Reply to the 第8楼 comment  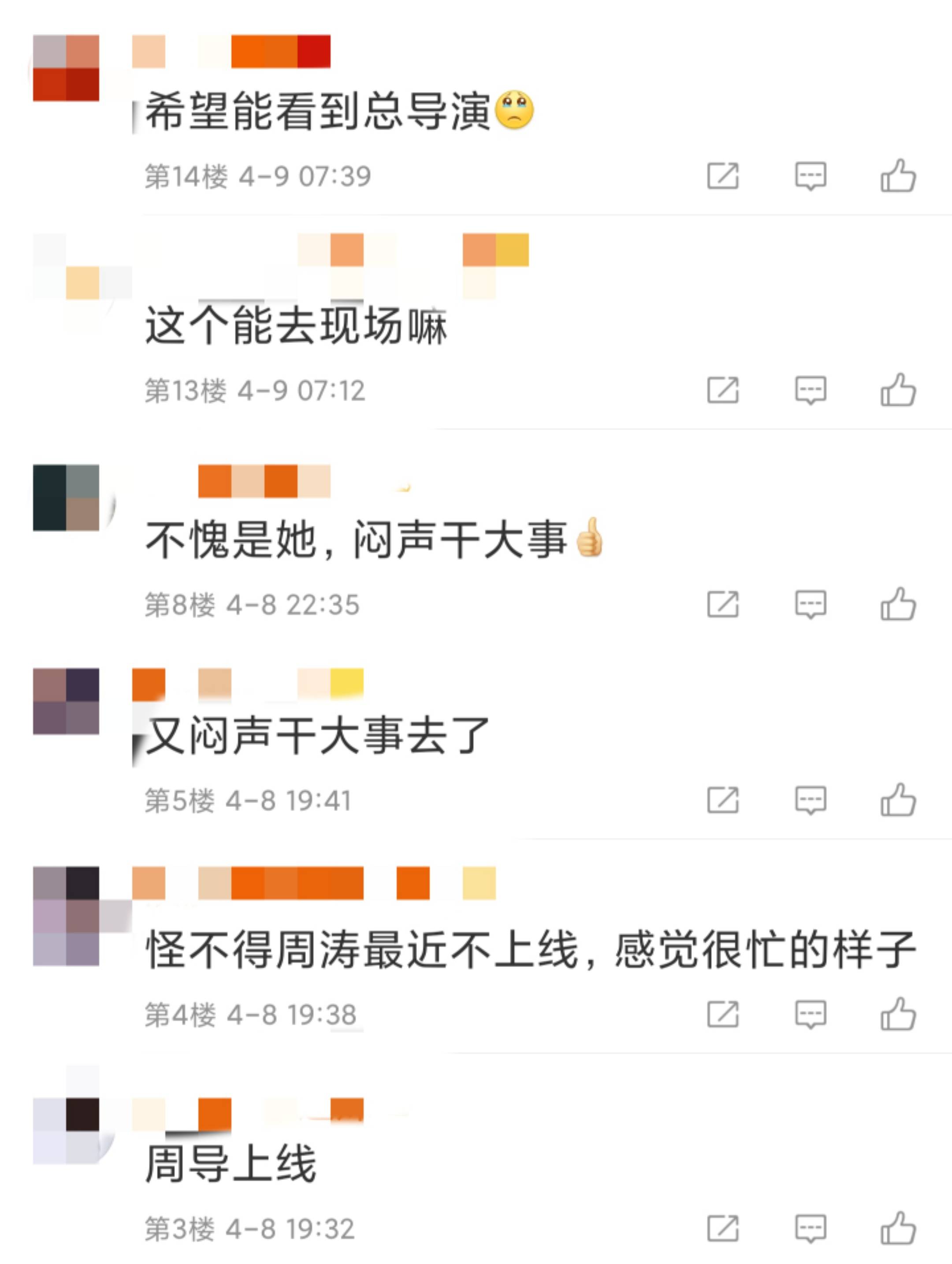point(810,604)
